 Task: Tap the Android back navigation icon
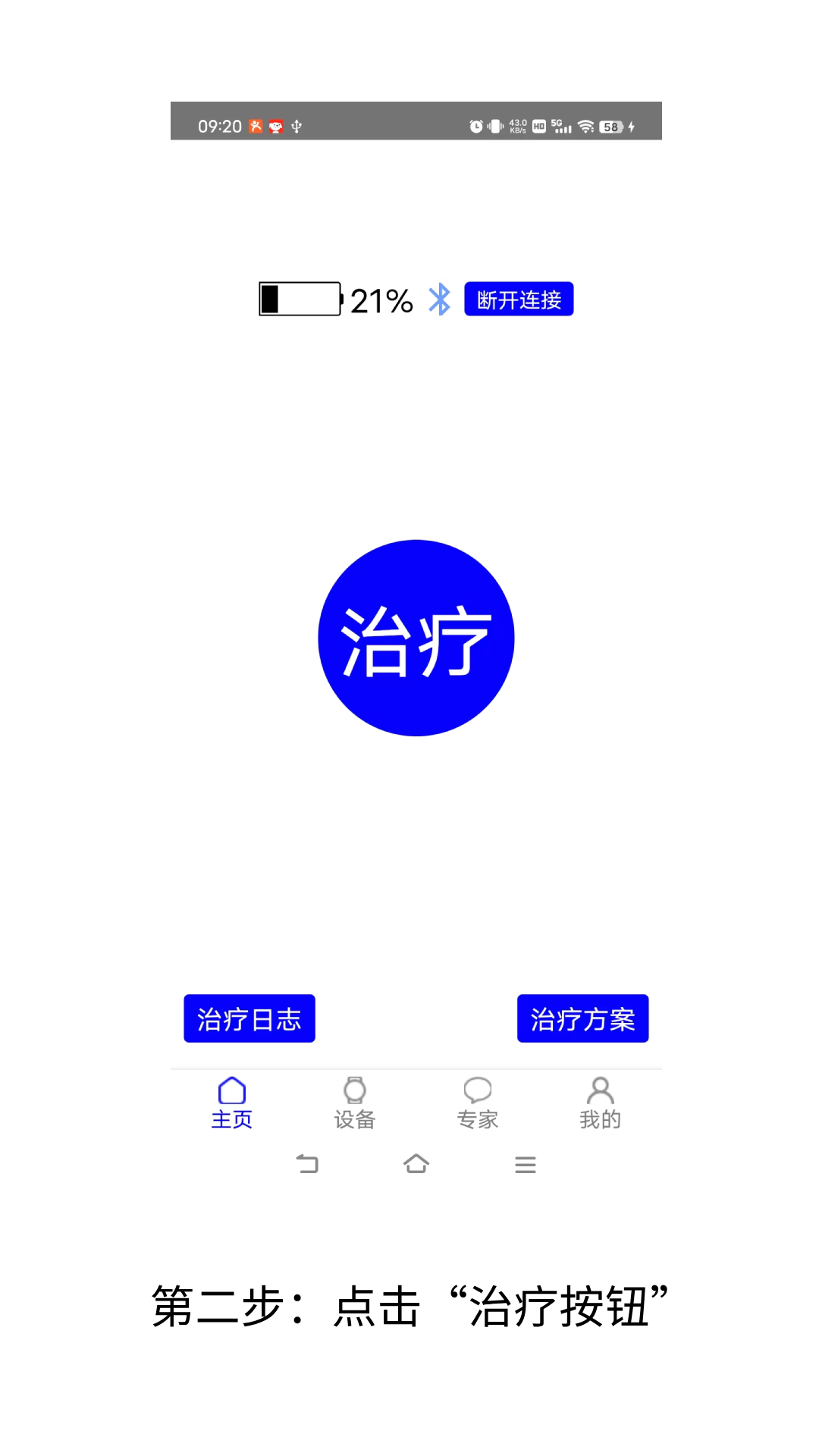(307, 1164)
